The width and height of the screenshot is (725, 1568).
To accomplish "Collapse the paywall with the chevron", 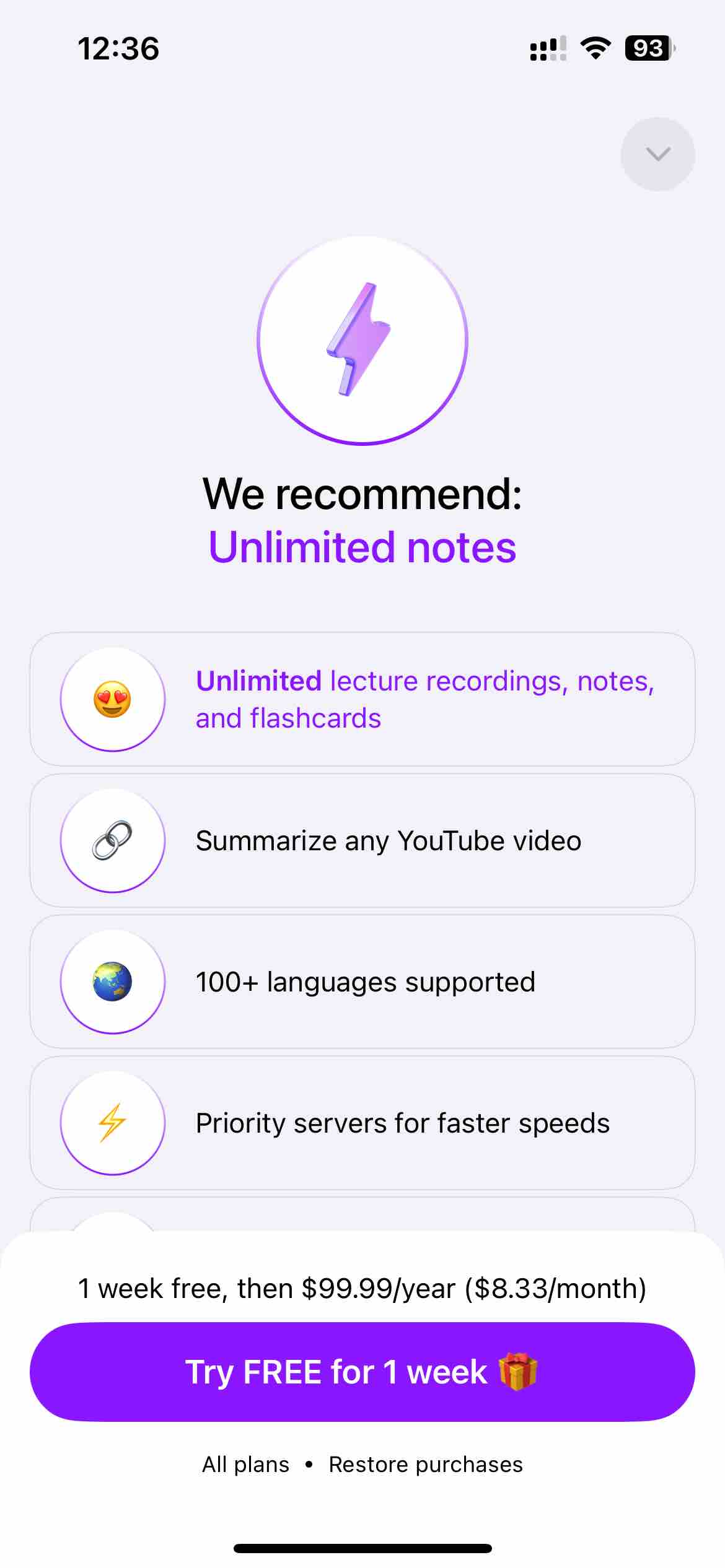I will [x=657, y=154].
